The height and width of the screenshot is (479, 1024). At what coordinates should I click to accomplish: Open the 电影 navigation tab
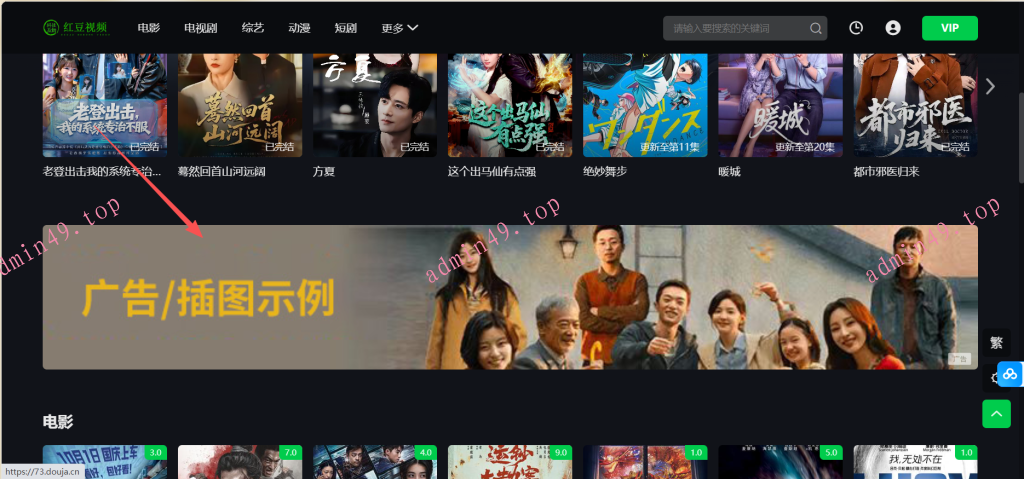pyautogui.click(x=148, y=28)
